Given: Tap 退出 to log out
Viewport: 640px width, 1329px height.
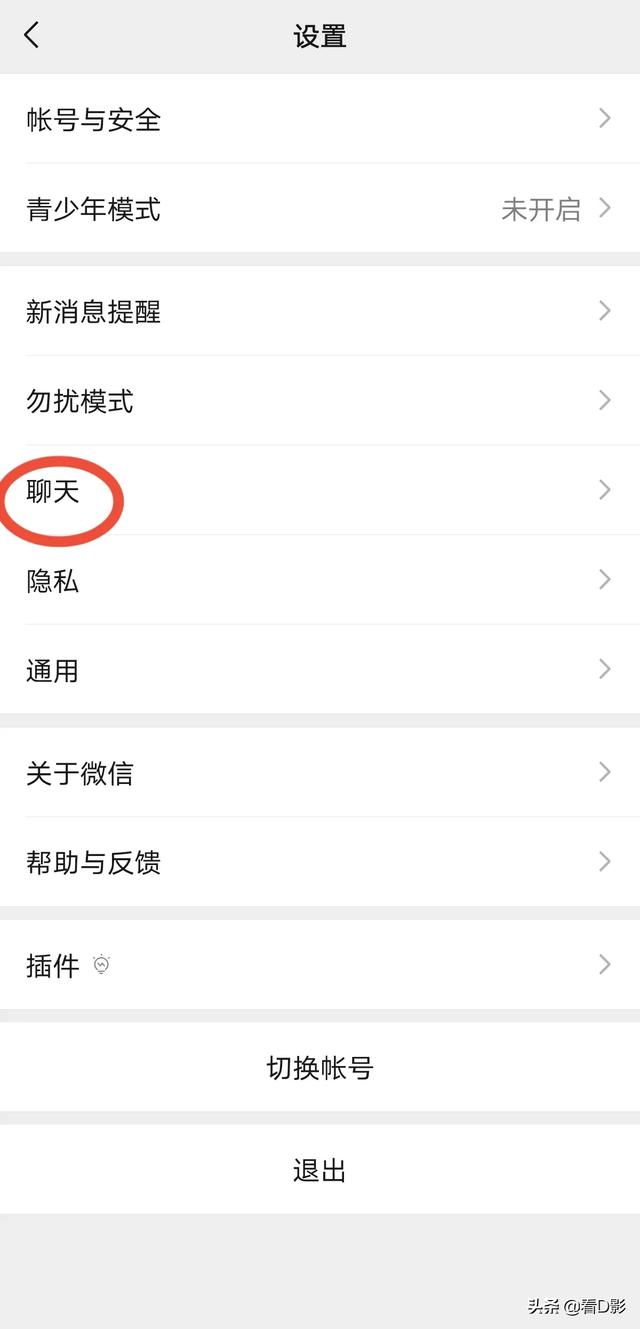Looking at the screenshot, I should (x=320, y=1170).
